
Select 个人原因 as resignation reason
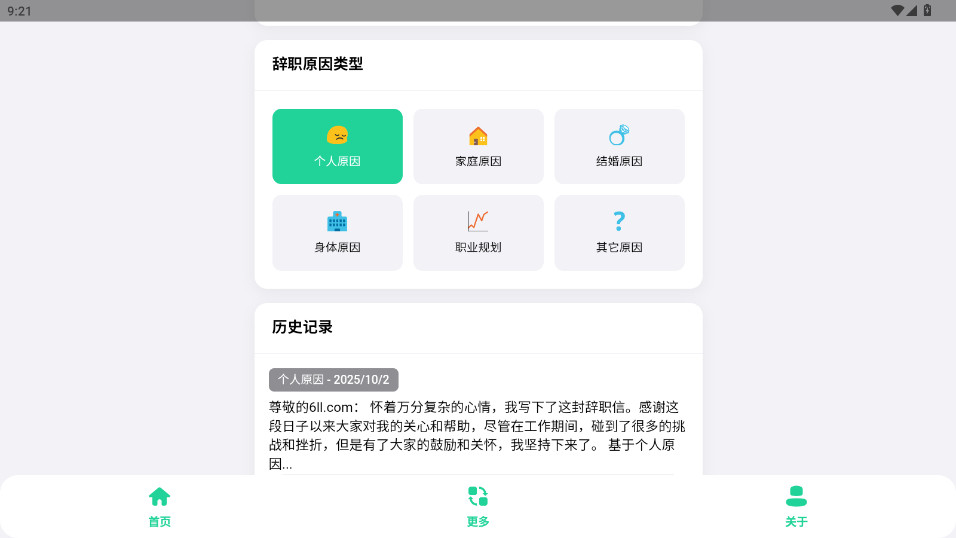[337, 146]
